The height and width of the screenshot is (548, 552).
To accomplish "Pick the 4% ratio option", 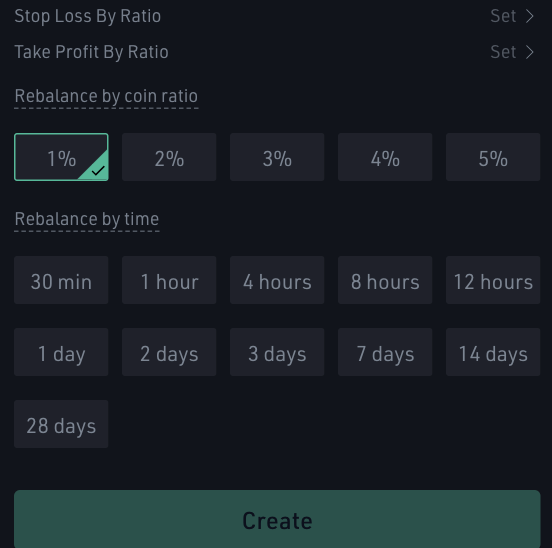I will 385,157.
